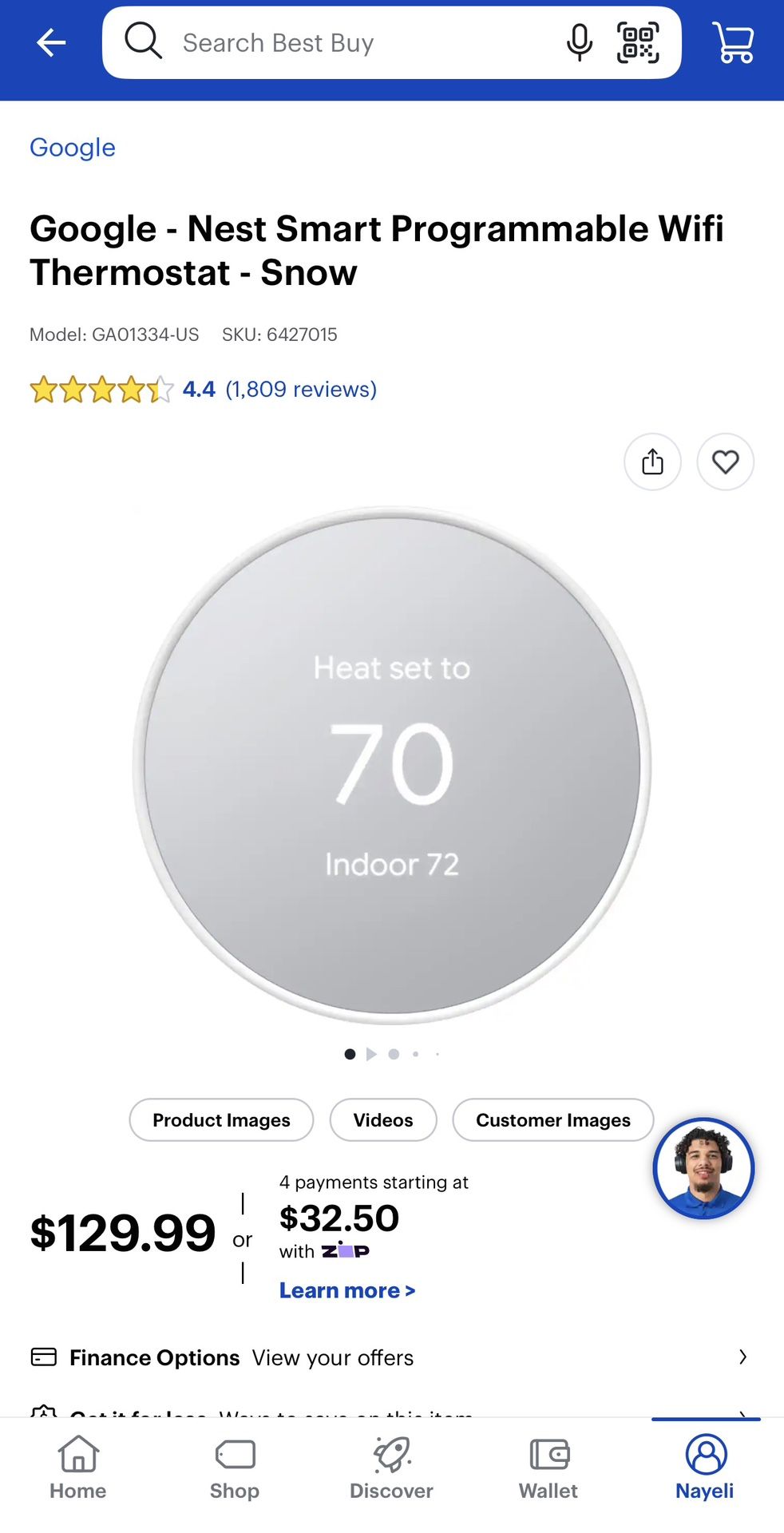The width and height of the screenshot is (784, 1533).
Task: Open the Google brand link
Action: point(73,148)
